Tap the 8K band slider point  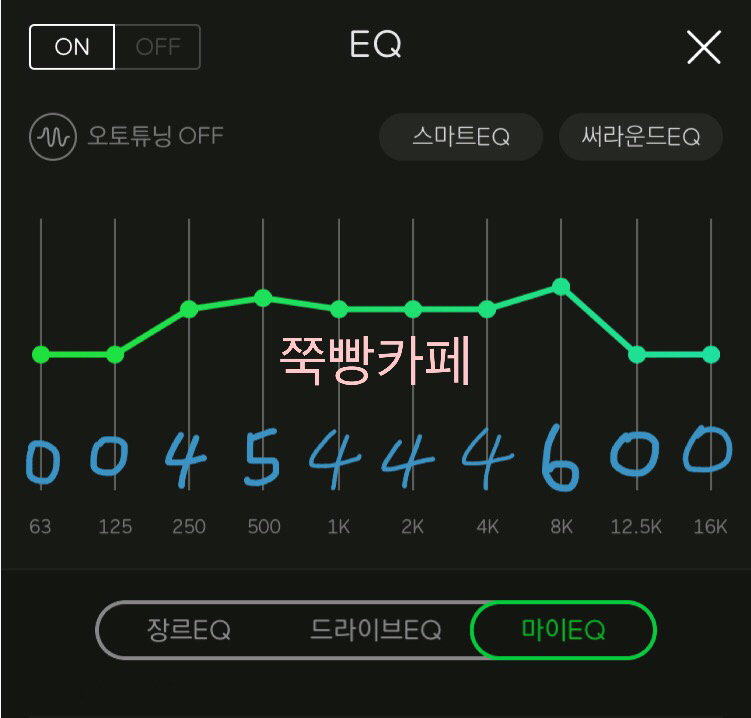tap(561, 287)
